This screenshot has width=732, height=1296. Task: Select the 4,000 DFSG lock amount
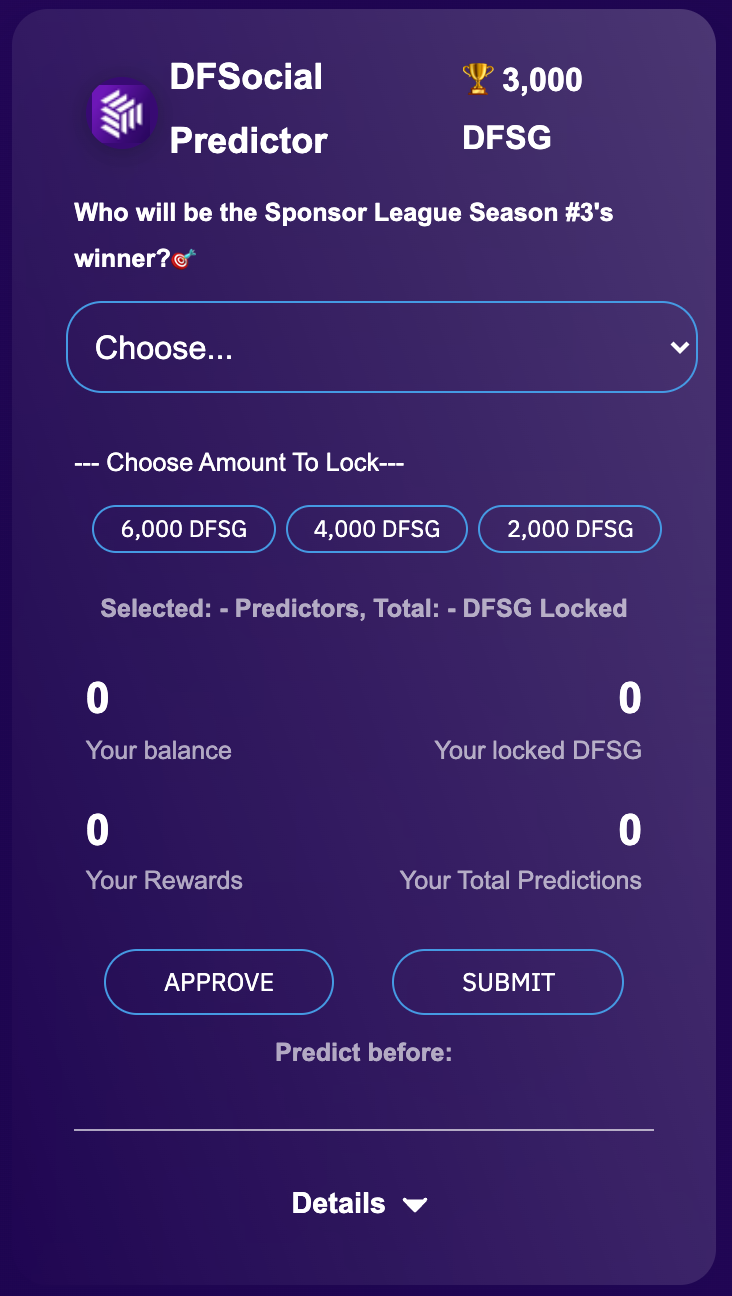377,529
